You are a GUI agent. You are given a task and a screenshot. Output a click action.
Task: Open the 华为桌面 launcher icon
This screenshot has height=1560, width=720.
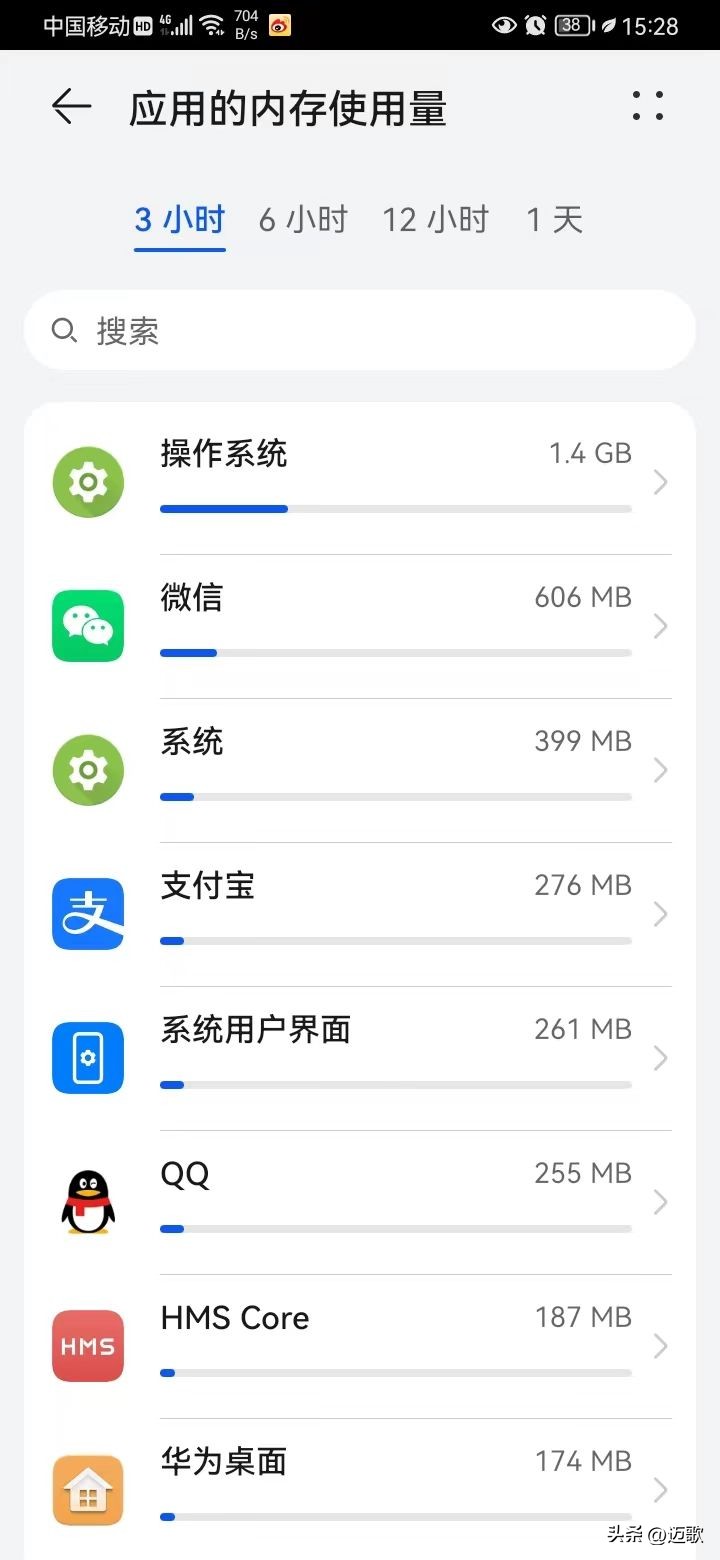(87, 1489)
